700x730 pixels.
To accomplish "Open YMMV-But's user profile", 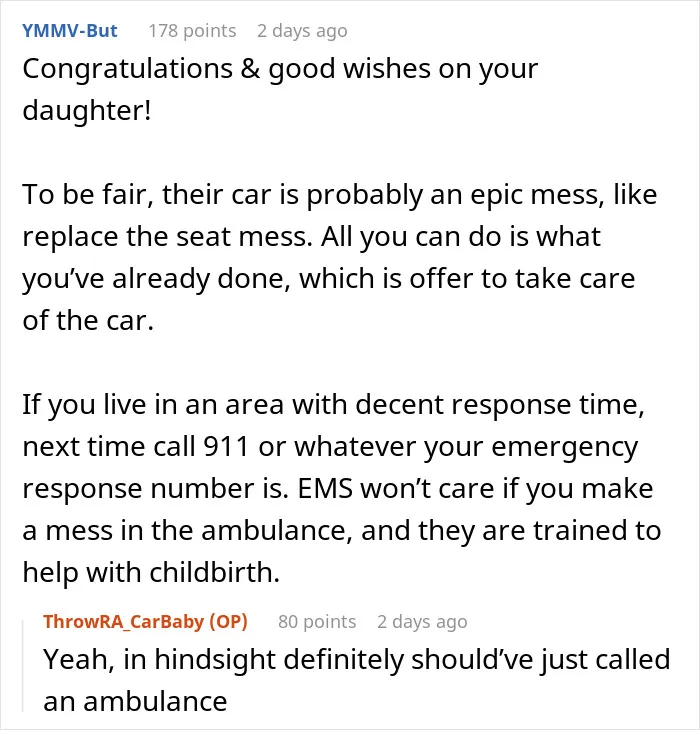I will [x=70, y=31].
